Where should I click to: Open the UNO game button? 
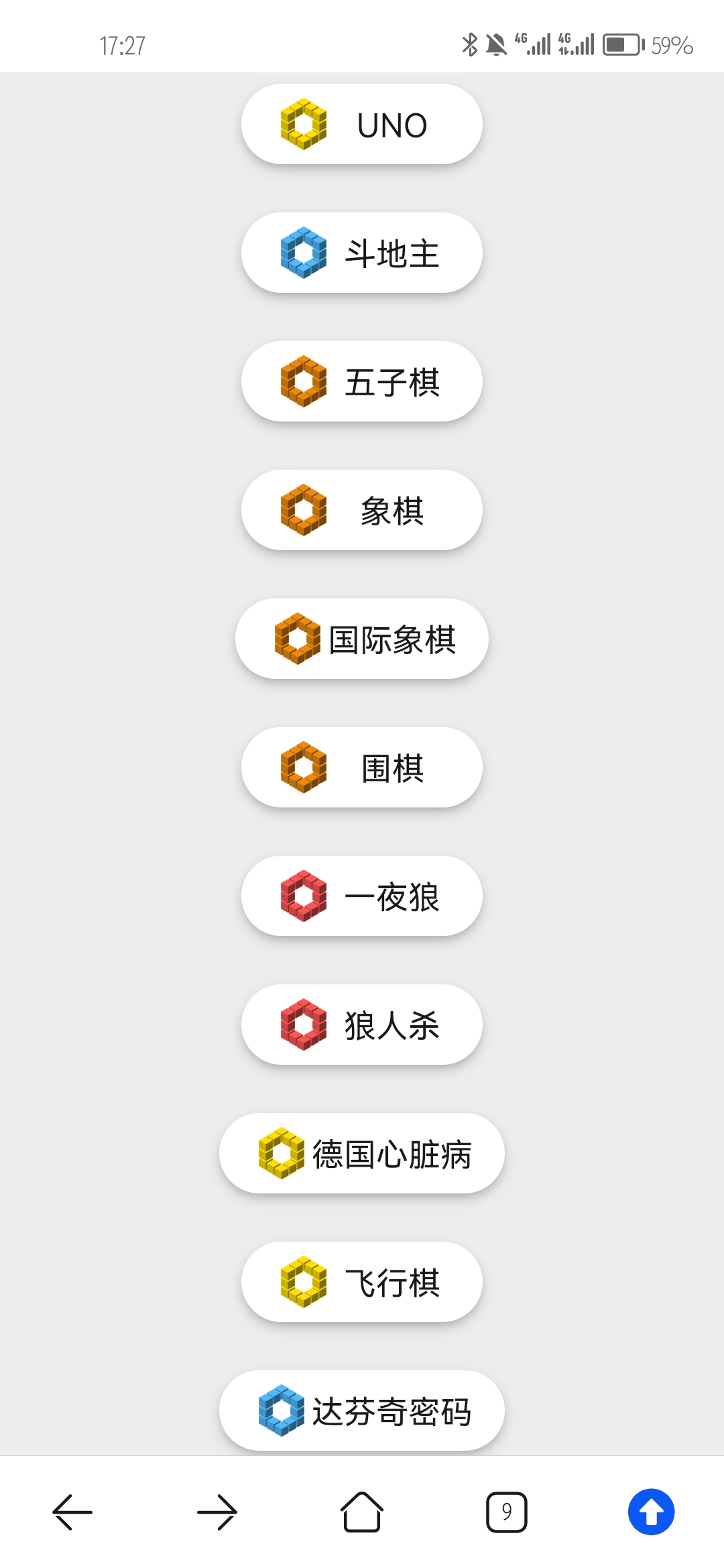(x=362, y=125)
